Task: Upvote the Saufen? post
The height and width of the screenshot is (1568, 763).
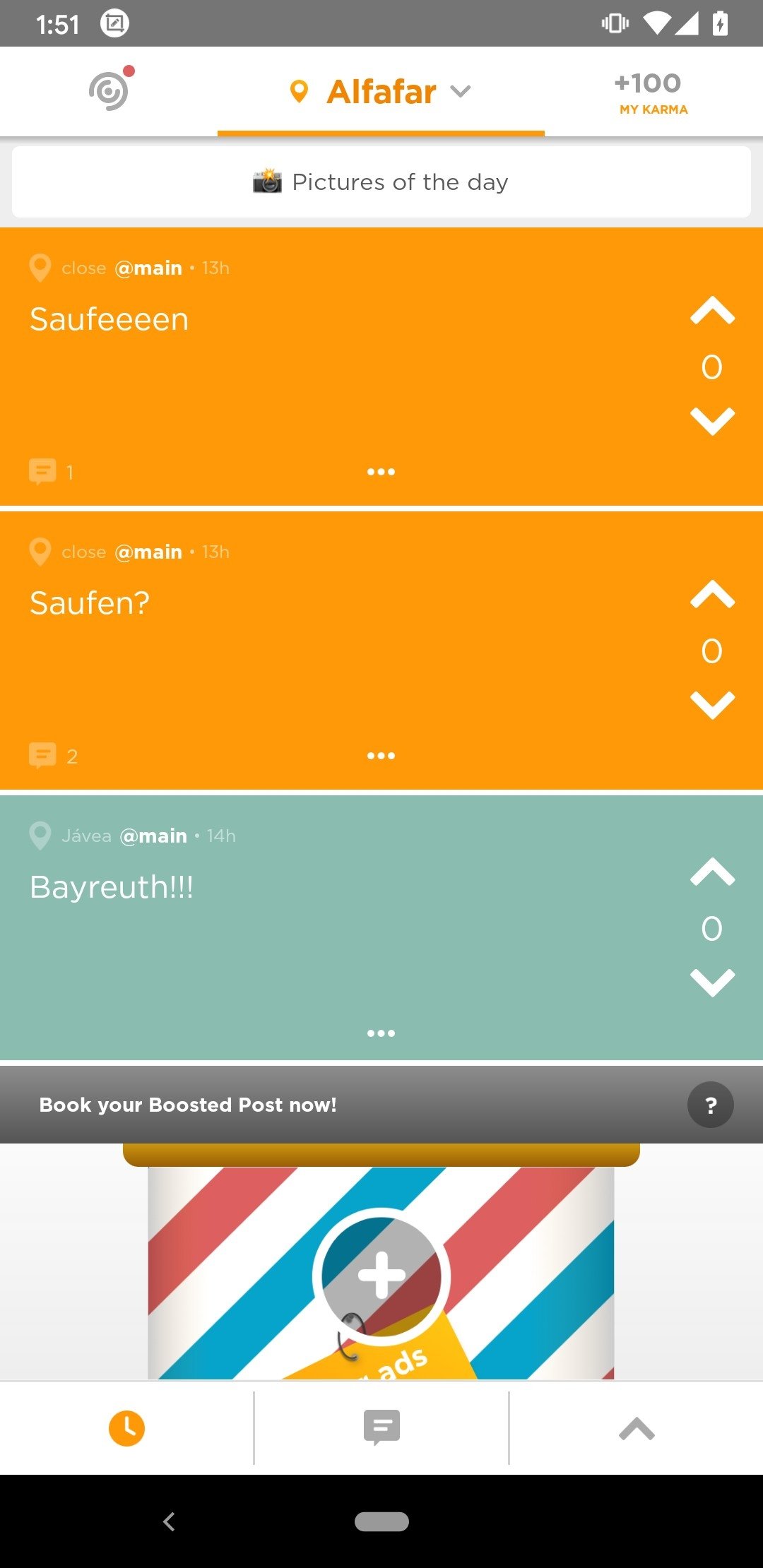Action: [712, 594]
